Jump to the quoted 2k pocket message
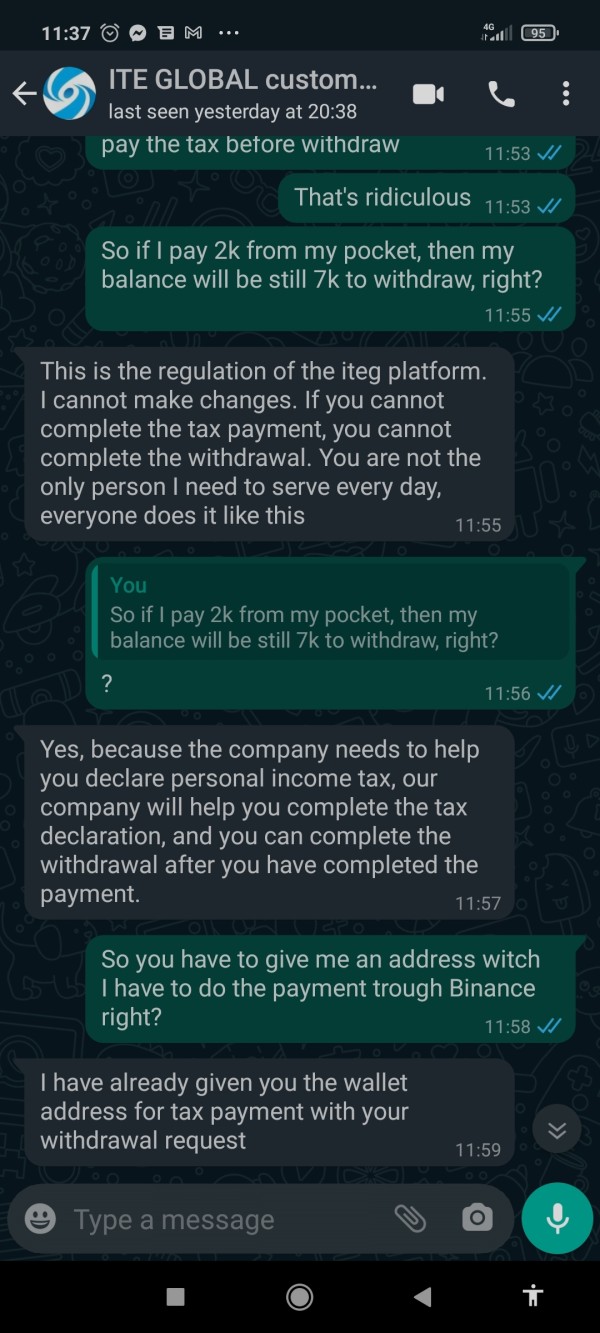The width and height of the screenshot is (600, 1333). [330, 613]
